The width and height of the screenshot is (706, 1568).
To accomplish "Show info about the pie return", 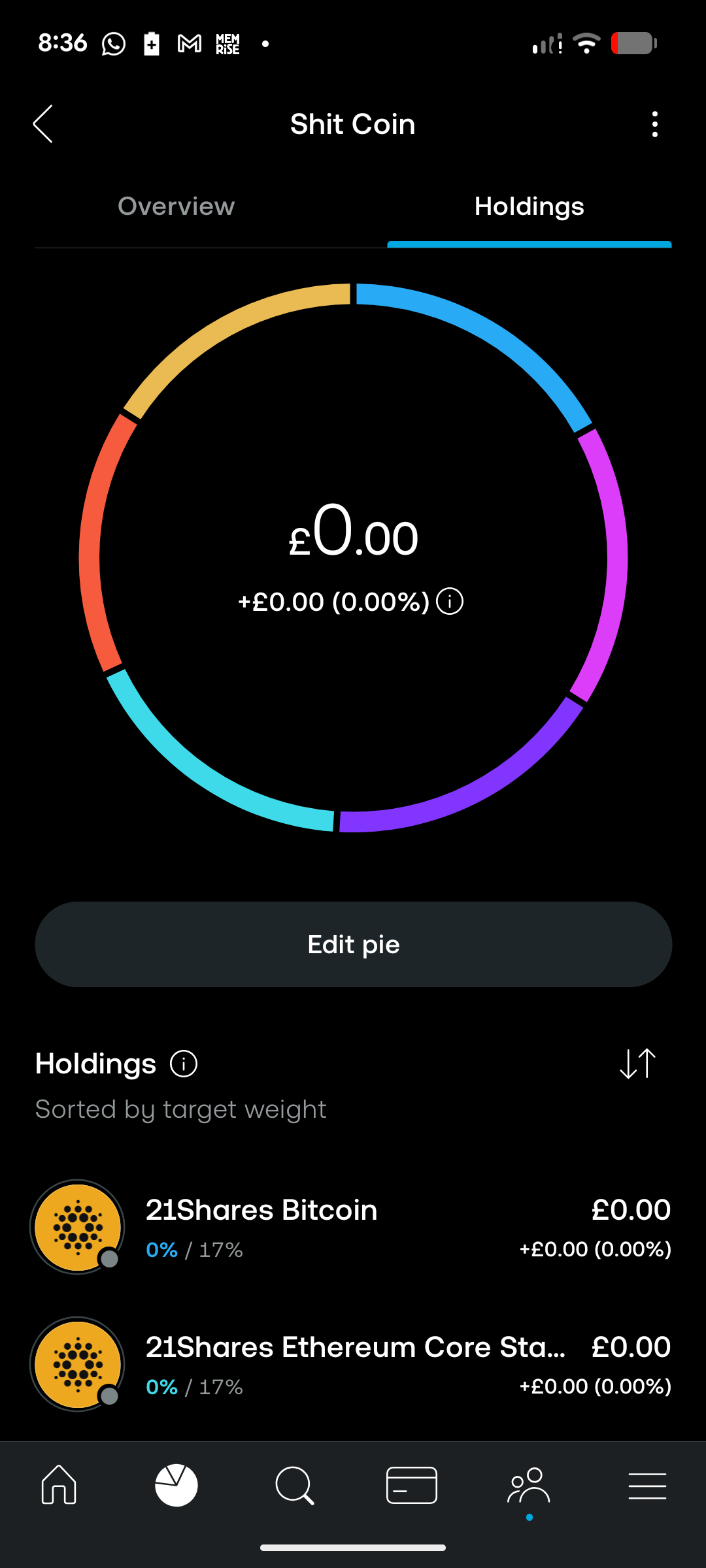I will click(450, 601).
